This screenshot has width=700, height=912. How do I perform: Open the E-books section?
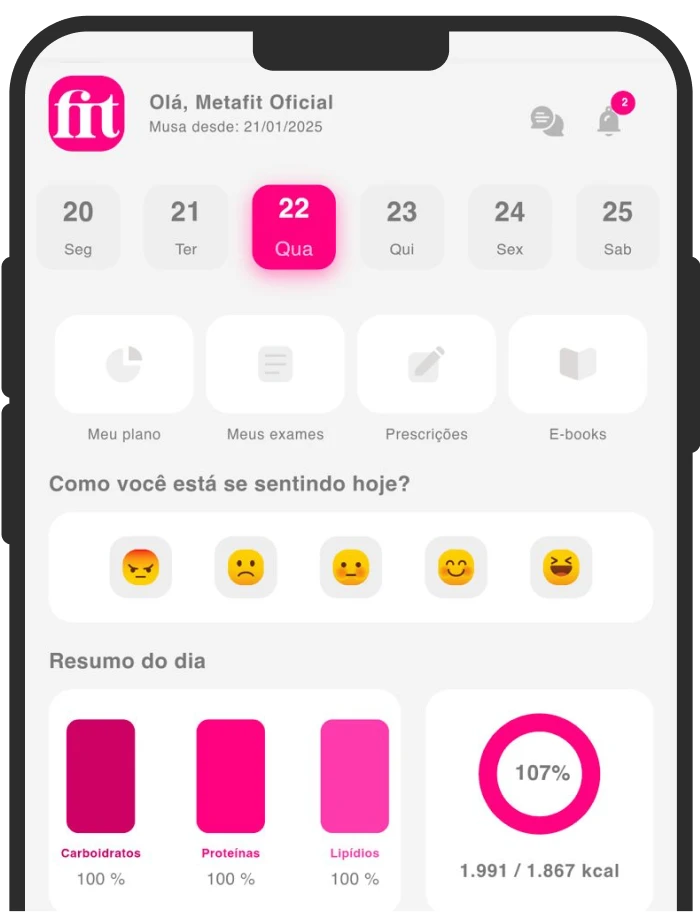[578, 364]
